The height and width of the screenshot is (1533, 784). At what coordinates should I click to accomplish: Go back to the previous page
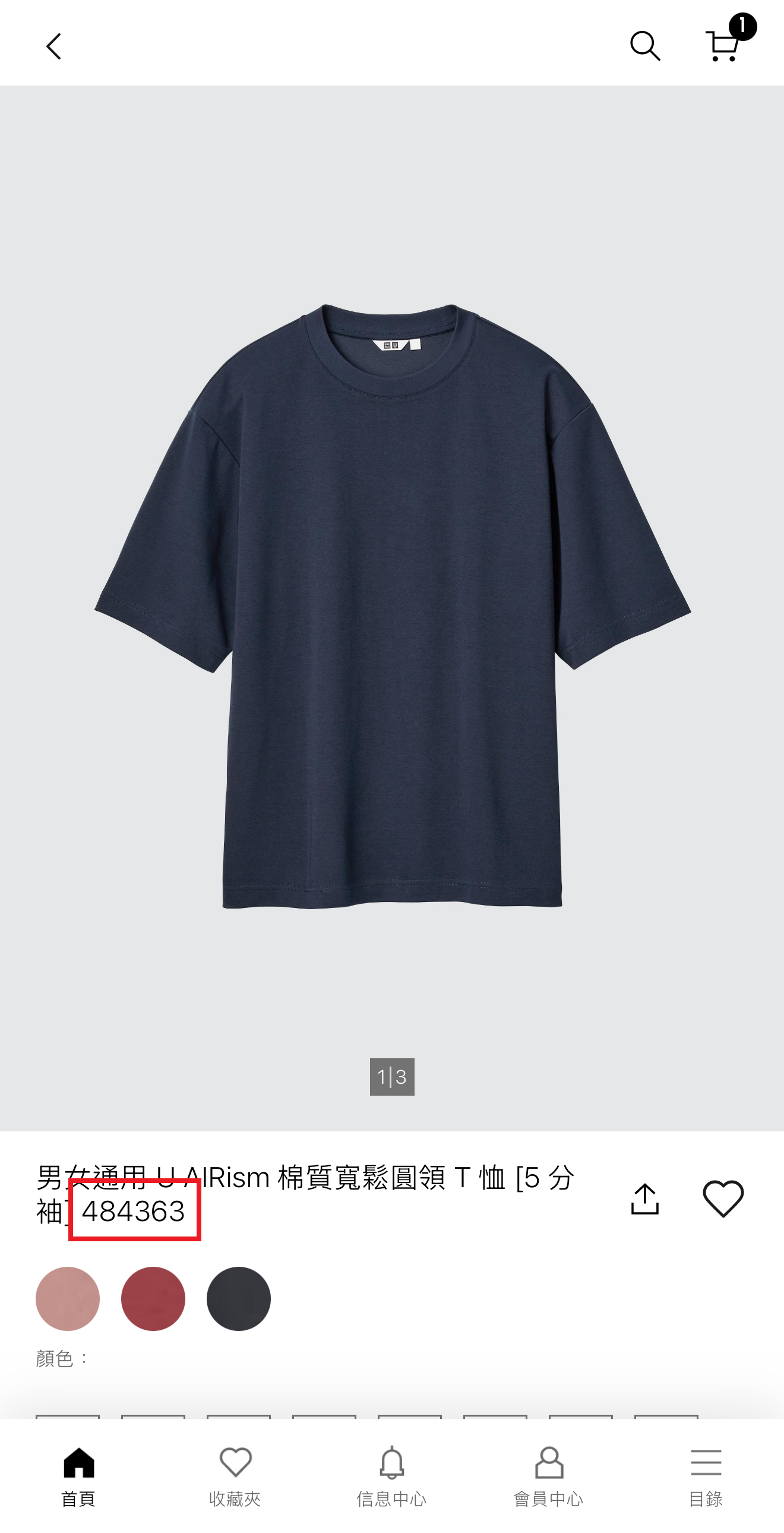53,46
